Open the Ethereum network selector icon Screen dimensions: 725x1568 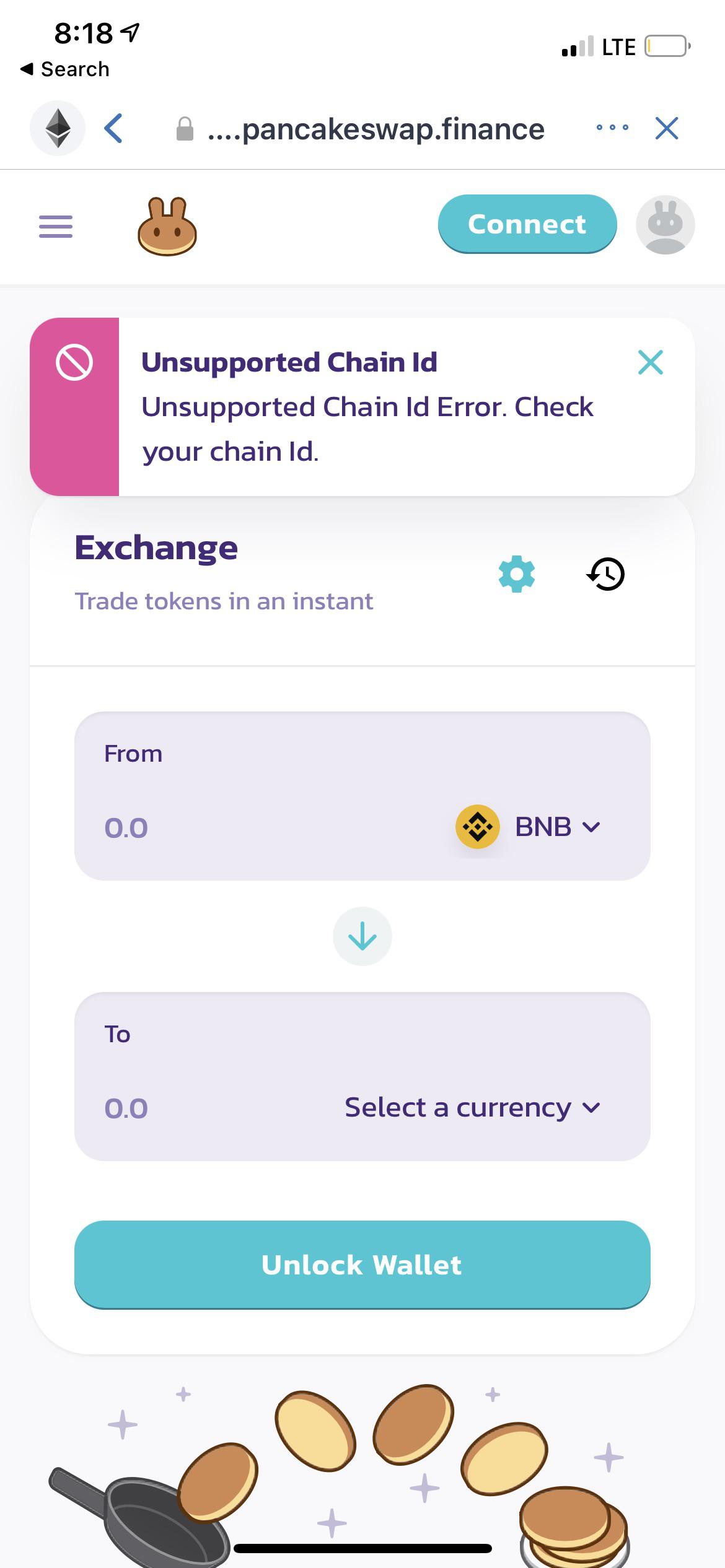pyautogui.click(x=58, y=129)
